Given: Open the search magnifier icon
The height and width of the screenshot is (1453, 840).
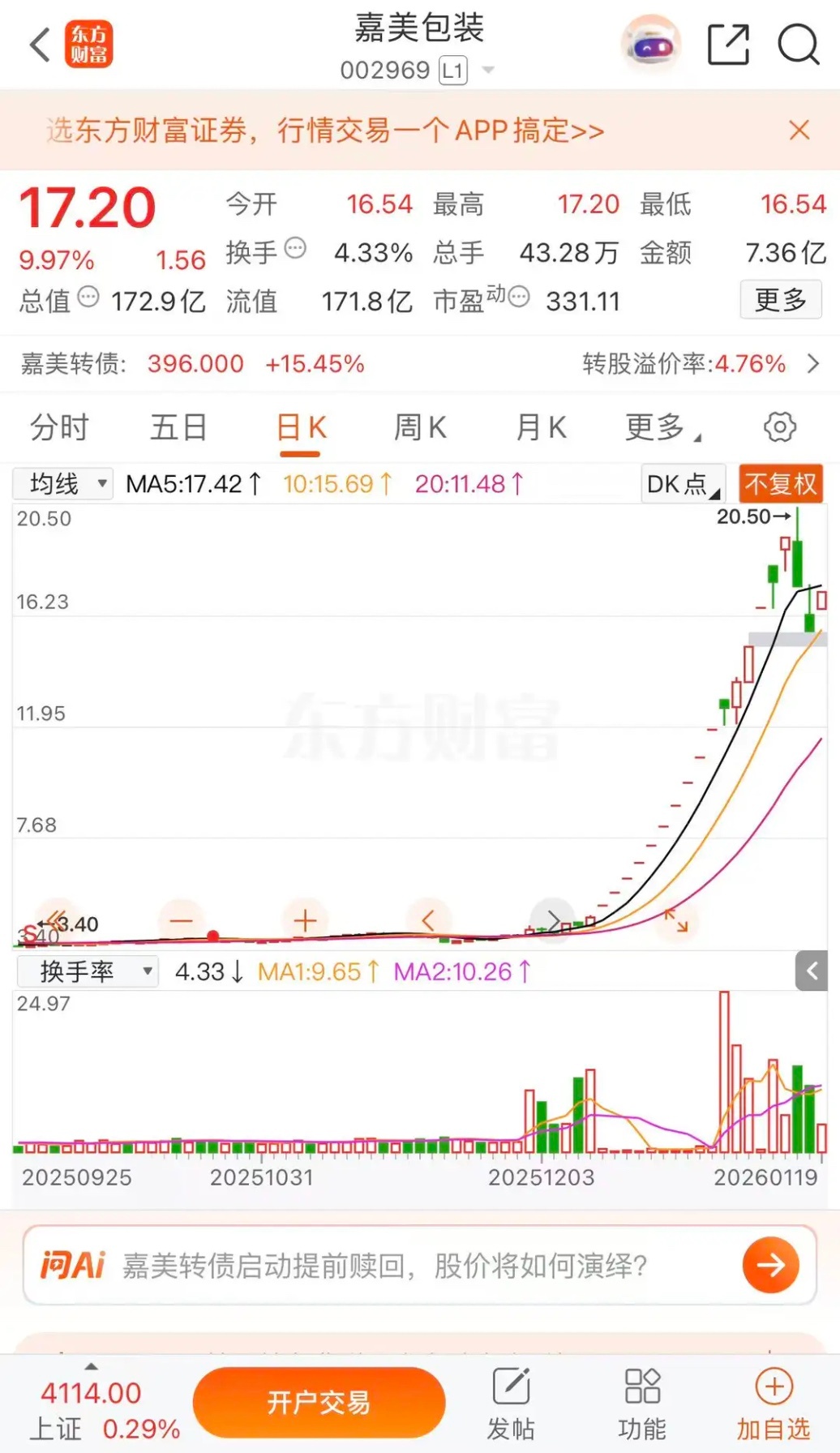Looking at the screenshot, I should pos(798,44).
